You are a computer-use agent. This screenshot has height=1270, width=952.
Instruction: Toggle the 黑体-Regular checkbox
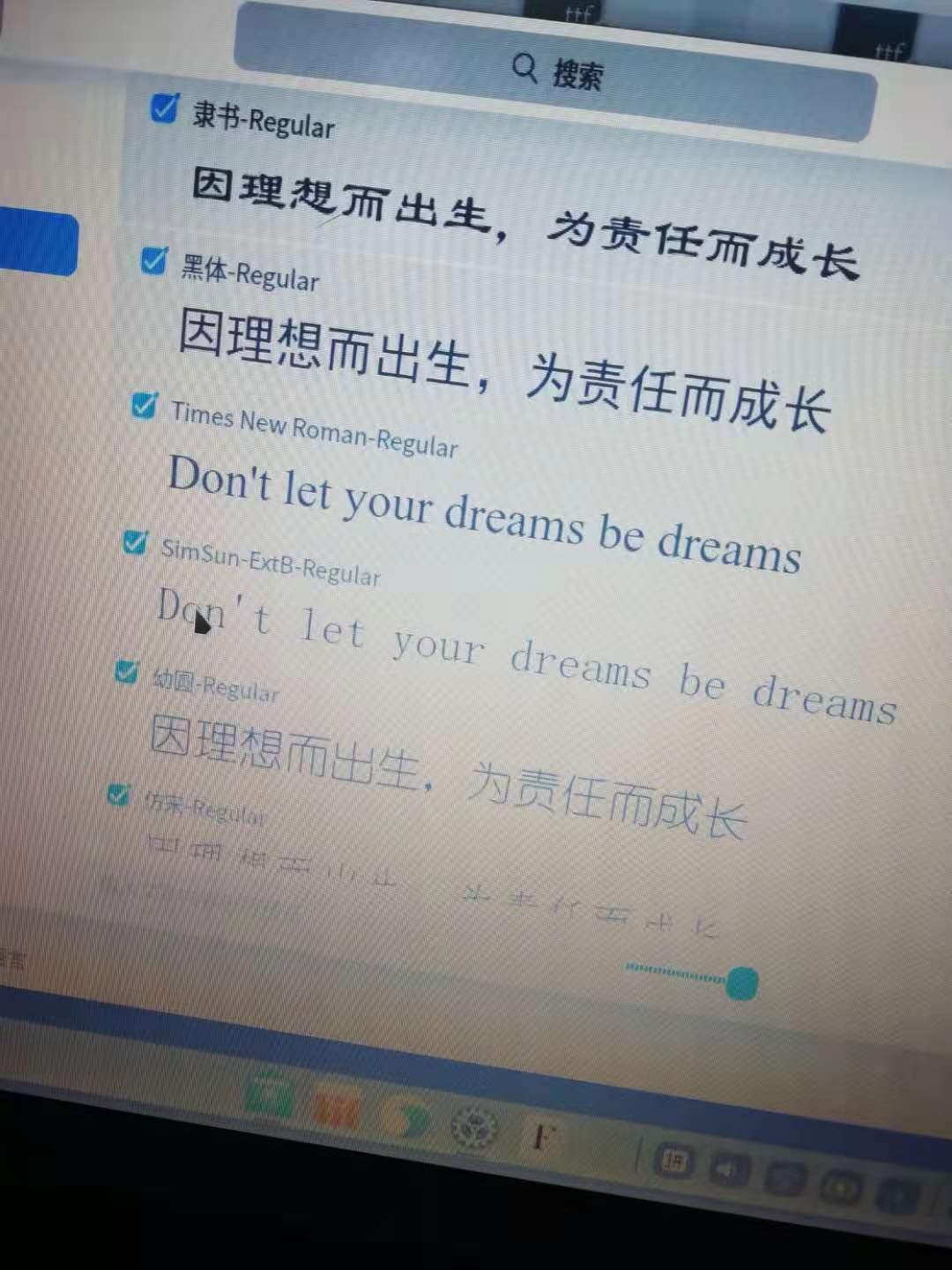[x=154, y=260]
